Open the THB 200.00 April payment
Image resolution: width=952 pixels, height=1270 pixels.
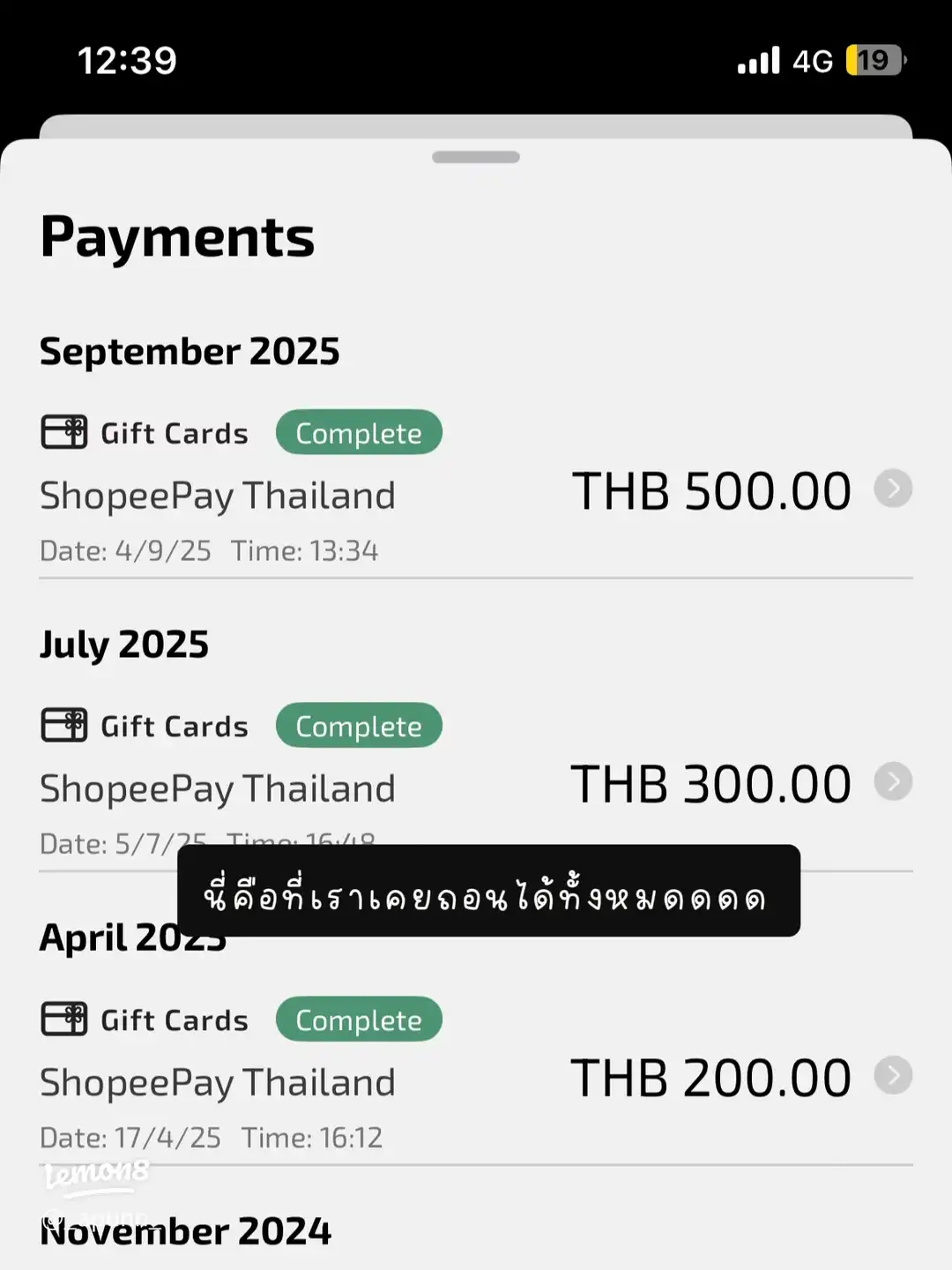(x=892, y=1075)
